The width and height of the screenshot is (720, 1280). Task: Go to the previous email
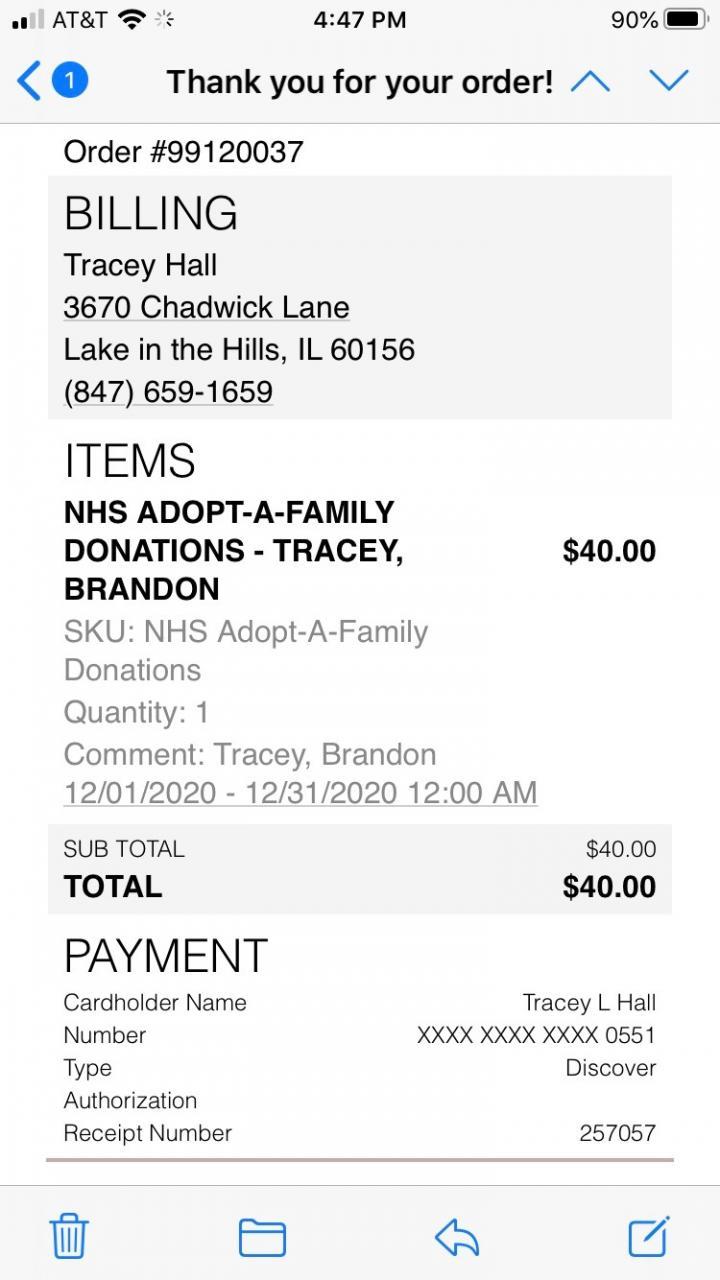tap(590, 81)
